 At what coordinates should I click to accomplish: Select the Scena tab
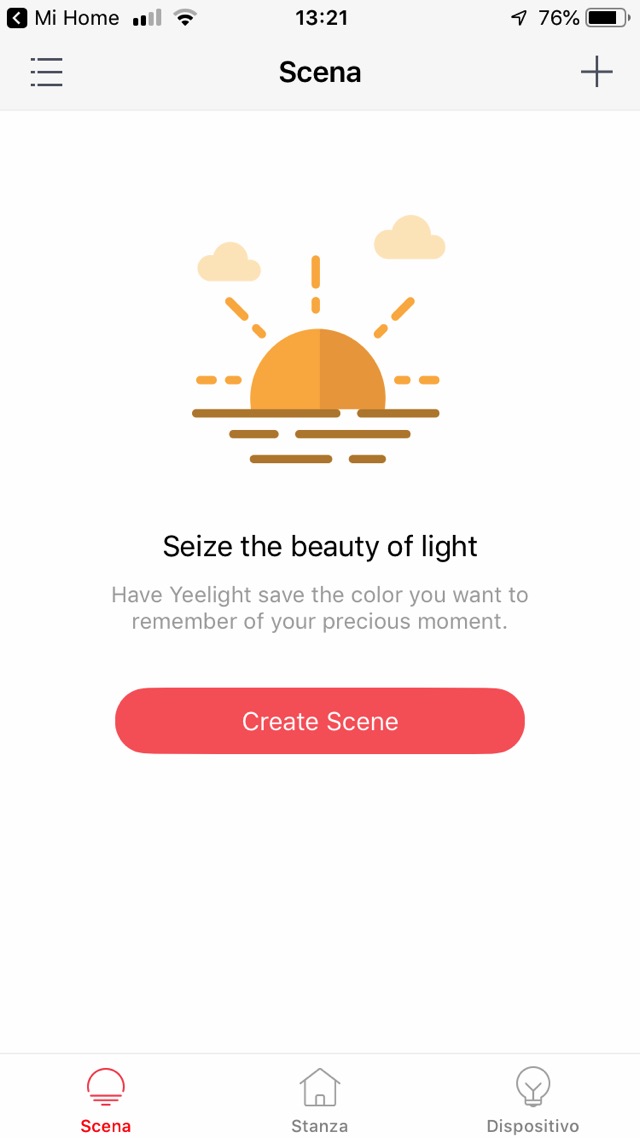[x=106, y=1098]
